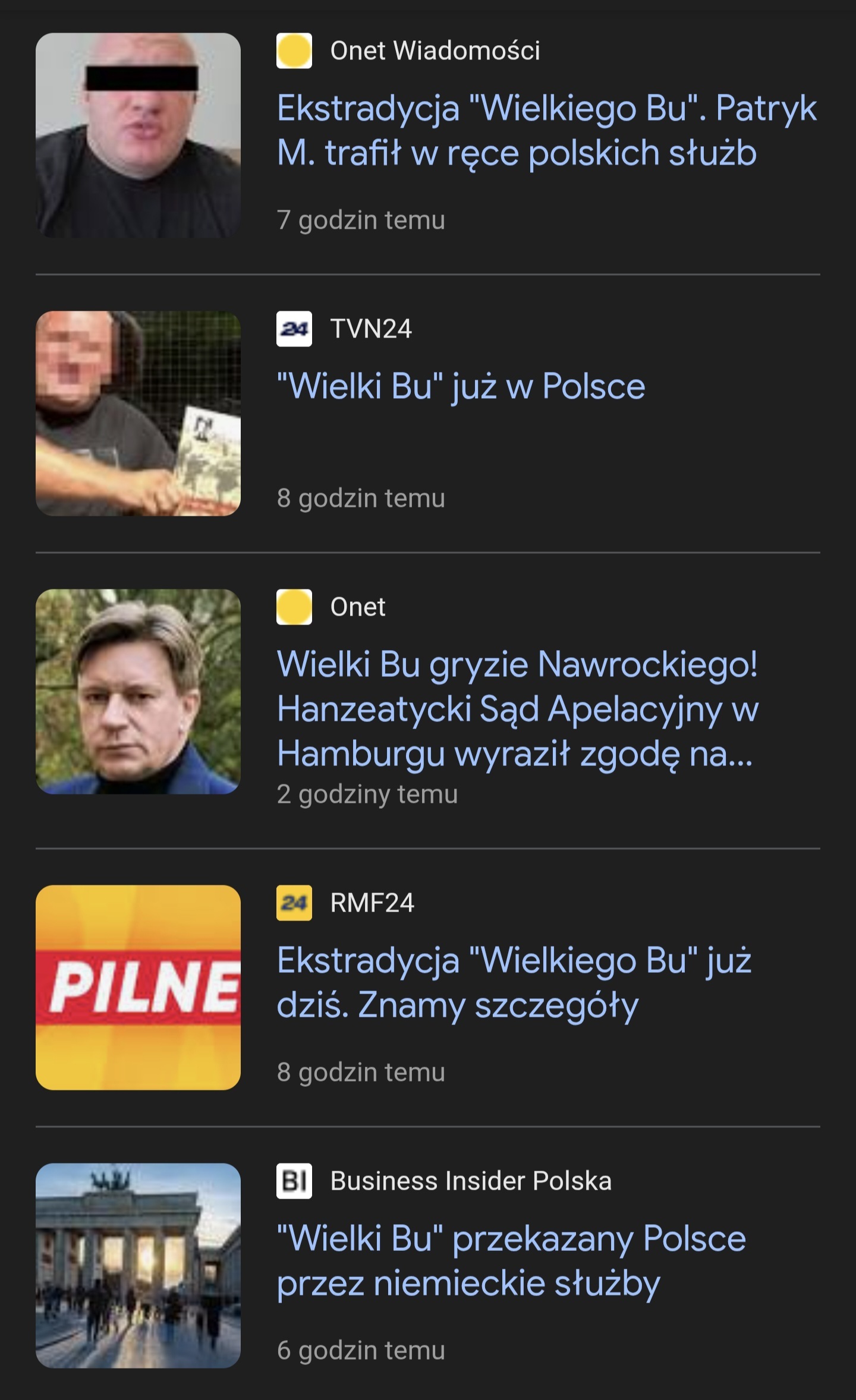This screenshot has width=856, height=1400.
Task: Open Onet article about Wielki Bu gryzie Nawrockiego
Action: (517, 708)
